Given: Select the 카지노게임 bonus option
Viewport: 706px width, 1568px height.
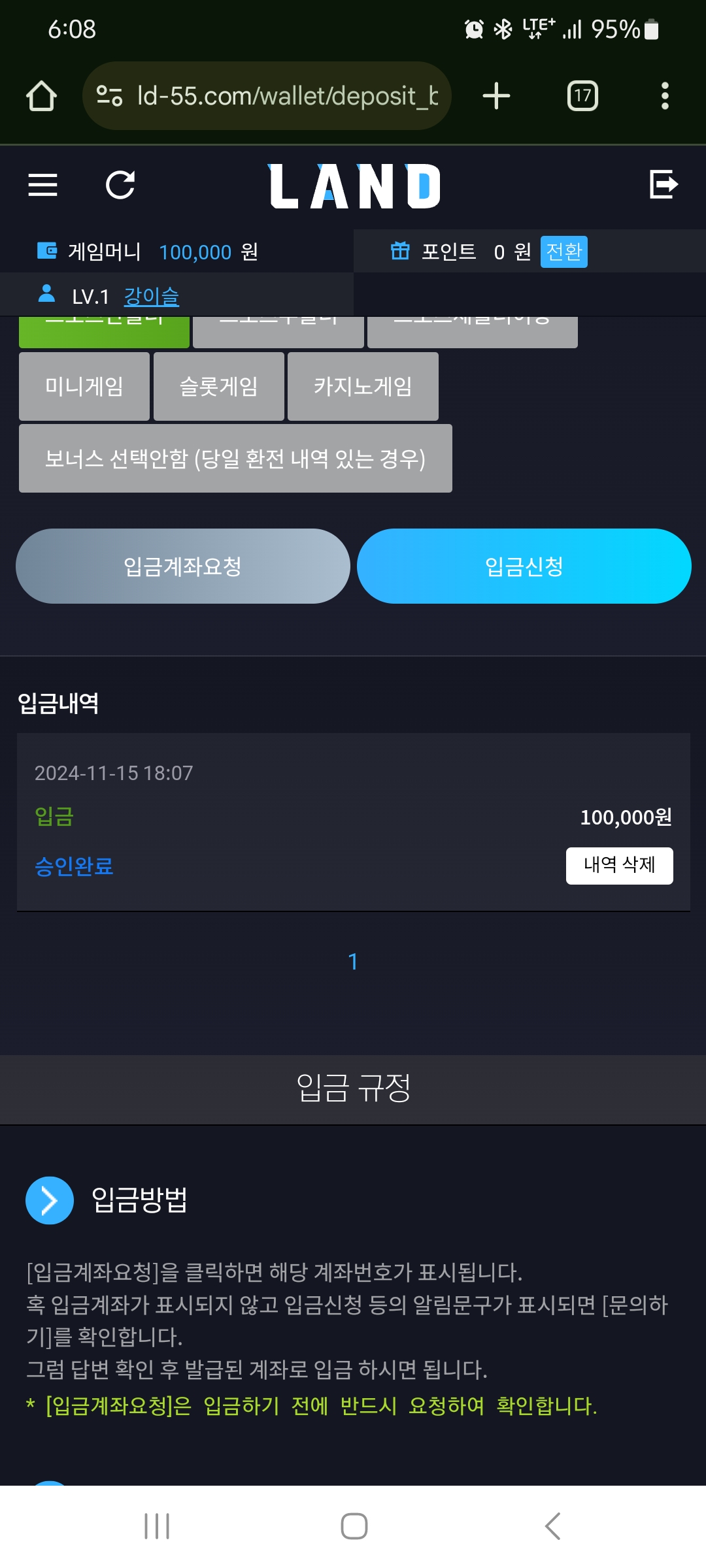Looking at the screenshot, I should (363, 386).
